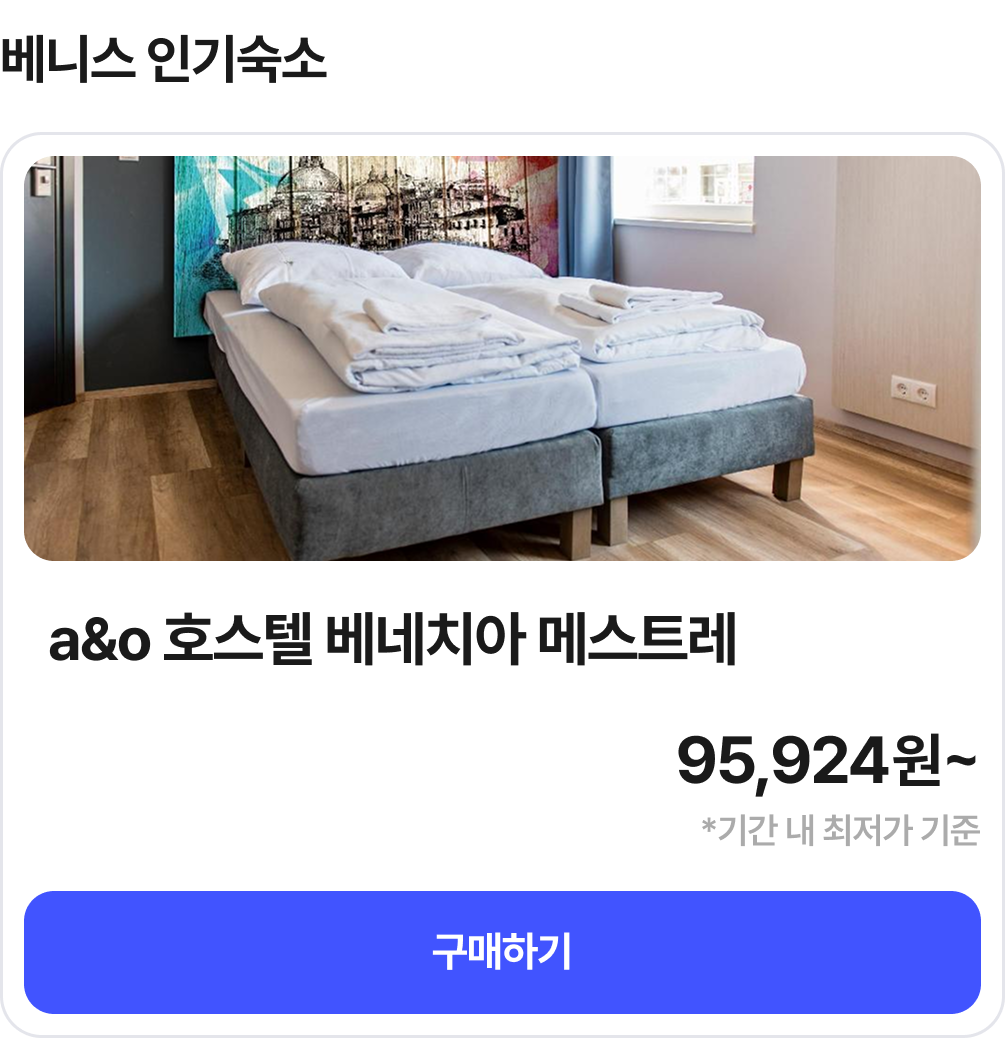Open the a&o 호스텔 베네치아 메스트레 card
Viewport: 1005px width, 1038px height.
coord(392,642)
